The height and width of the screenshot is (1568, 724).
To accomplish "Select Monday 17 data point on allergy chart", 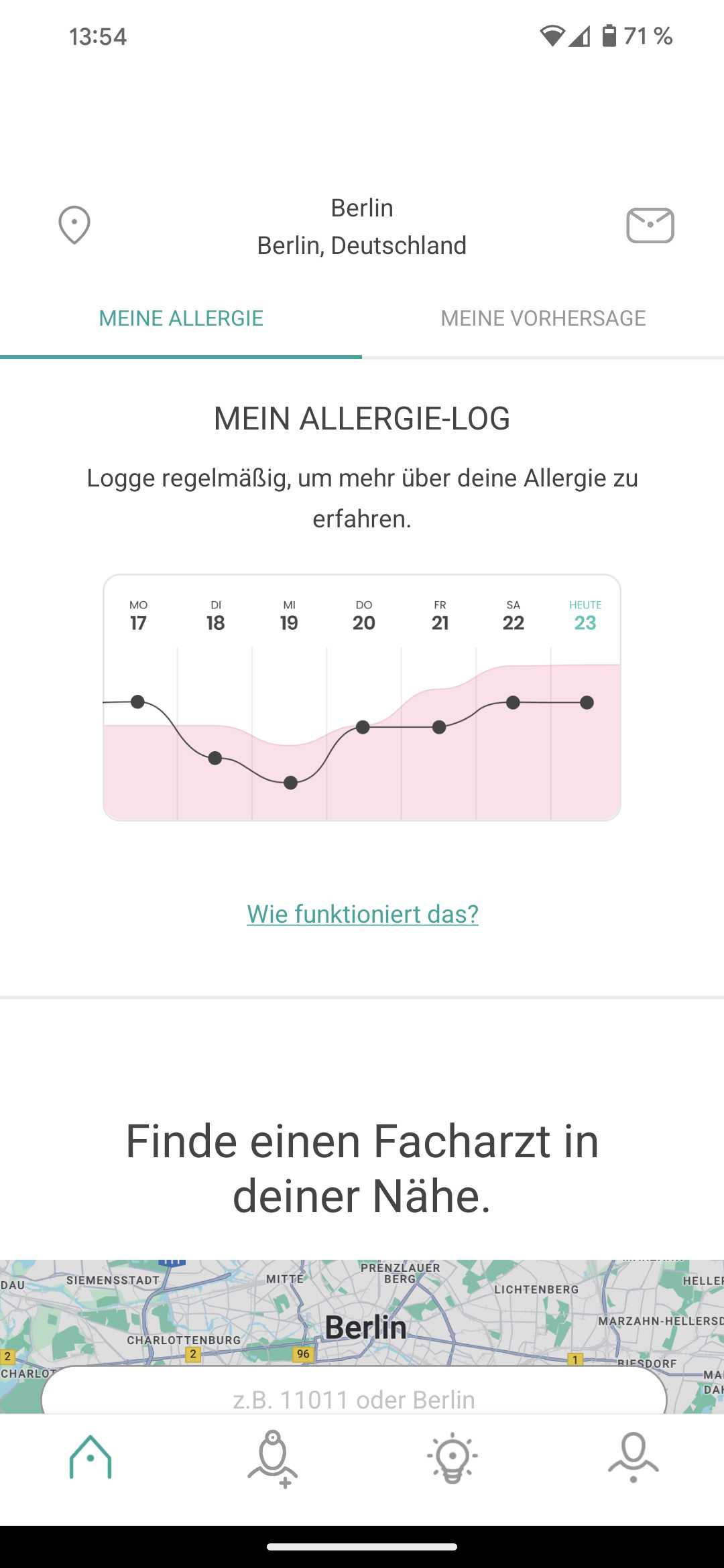I will pos(137,702).
